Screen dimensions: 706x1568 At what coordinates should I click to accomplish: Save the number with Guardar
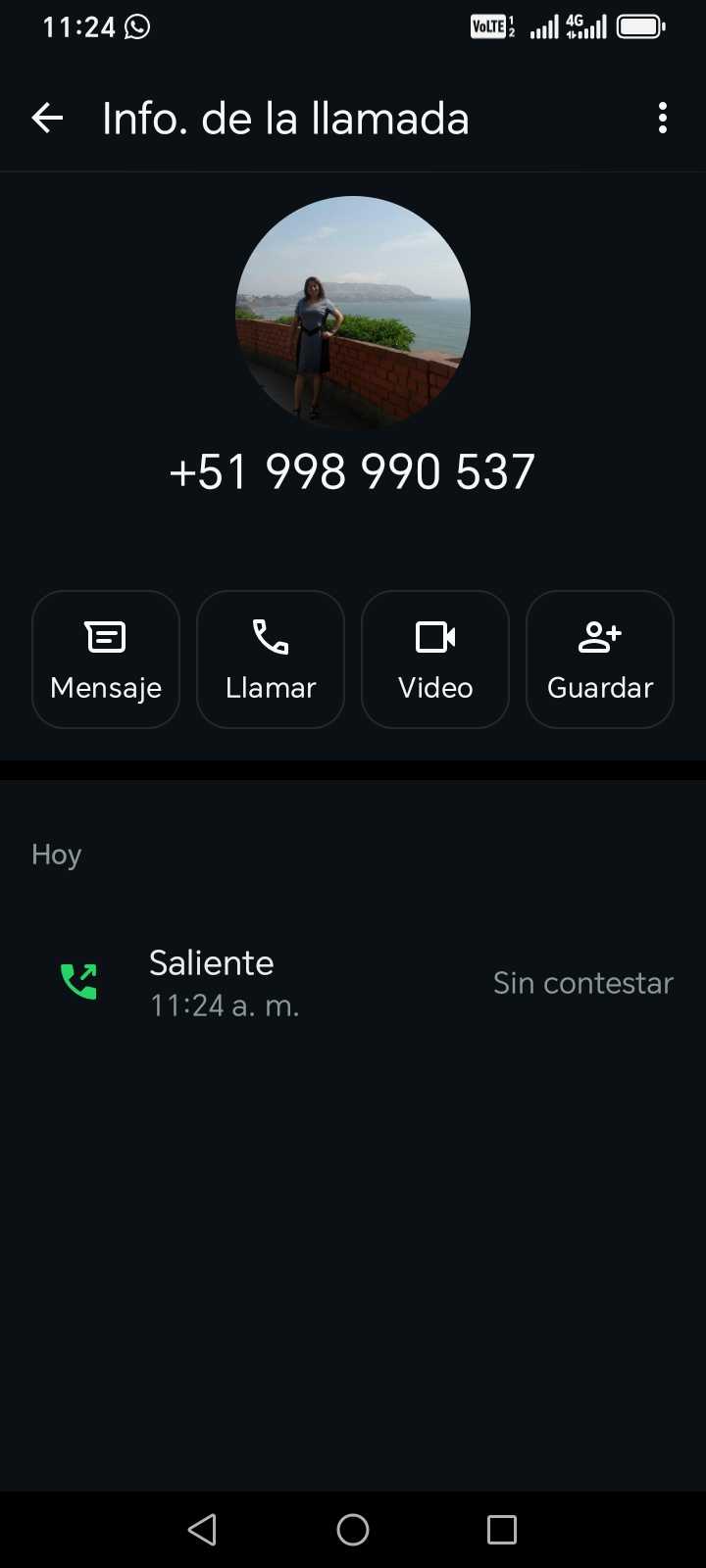[600, 660]
